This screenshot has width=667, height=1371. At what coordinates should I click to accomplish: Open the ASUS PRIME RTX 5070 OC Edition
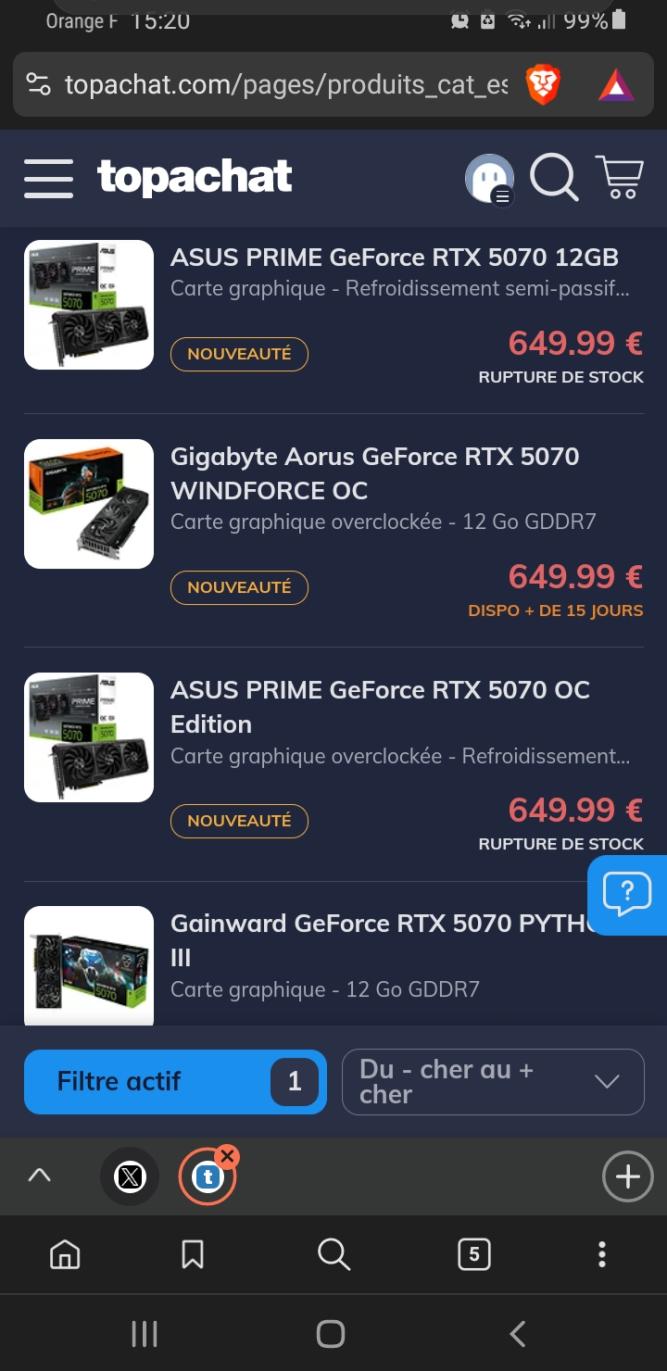(380, 706)
